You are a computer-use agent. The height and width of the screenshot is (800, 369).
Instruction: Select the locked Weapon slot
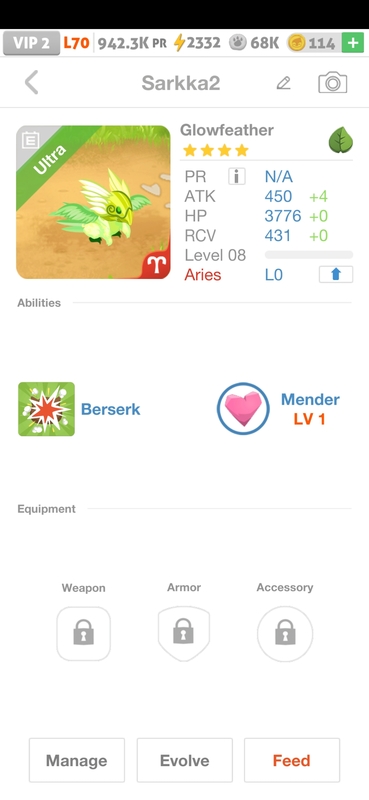click(x=83, y=633)
